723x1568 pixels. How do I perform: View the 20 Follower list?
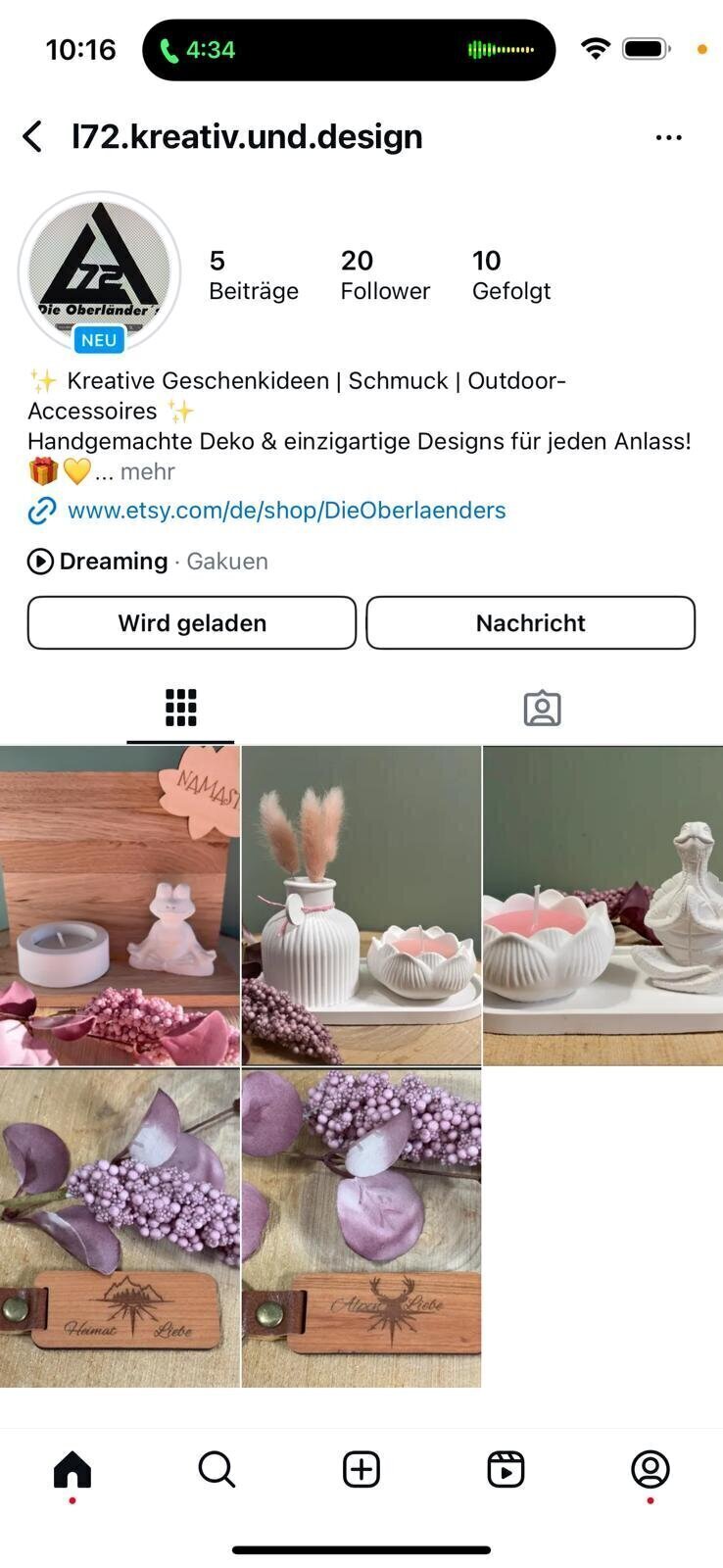[x=384, y=274]
